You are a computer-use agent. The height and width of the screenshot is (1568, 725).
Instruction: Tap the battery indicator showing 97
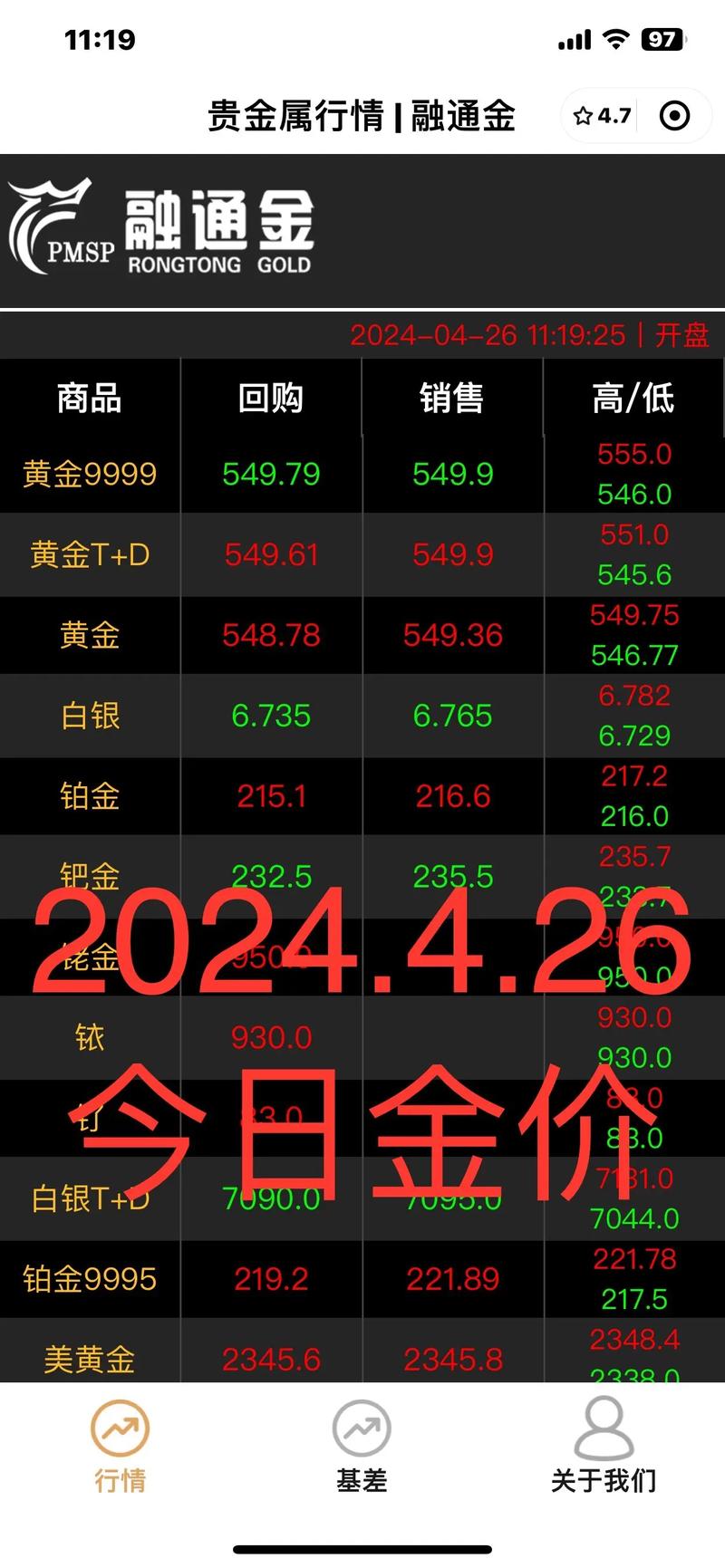662,40
